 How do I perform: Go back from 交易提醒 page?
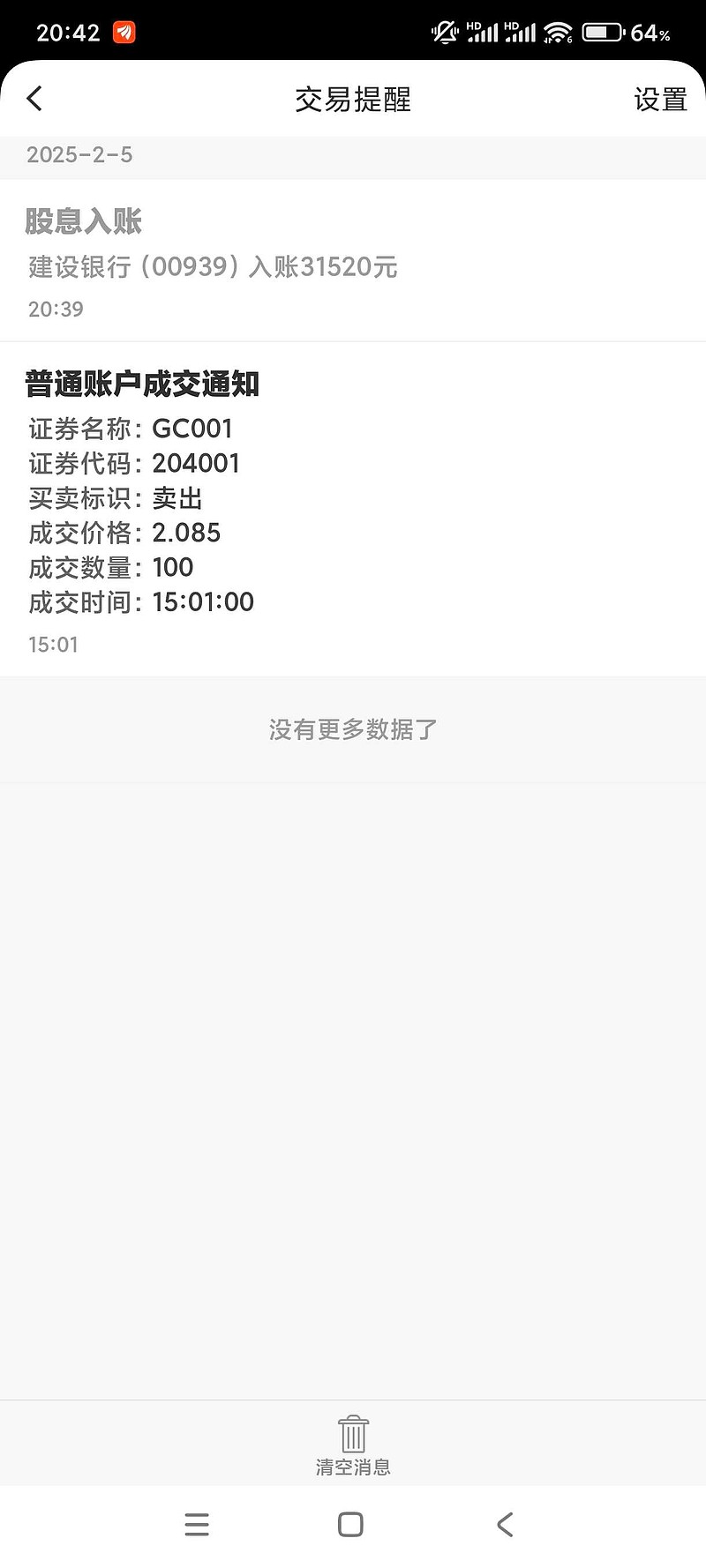(x=35, y=99)
